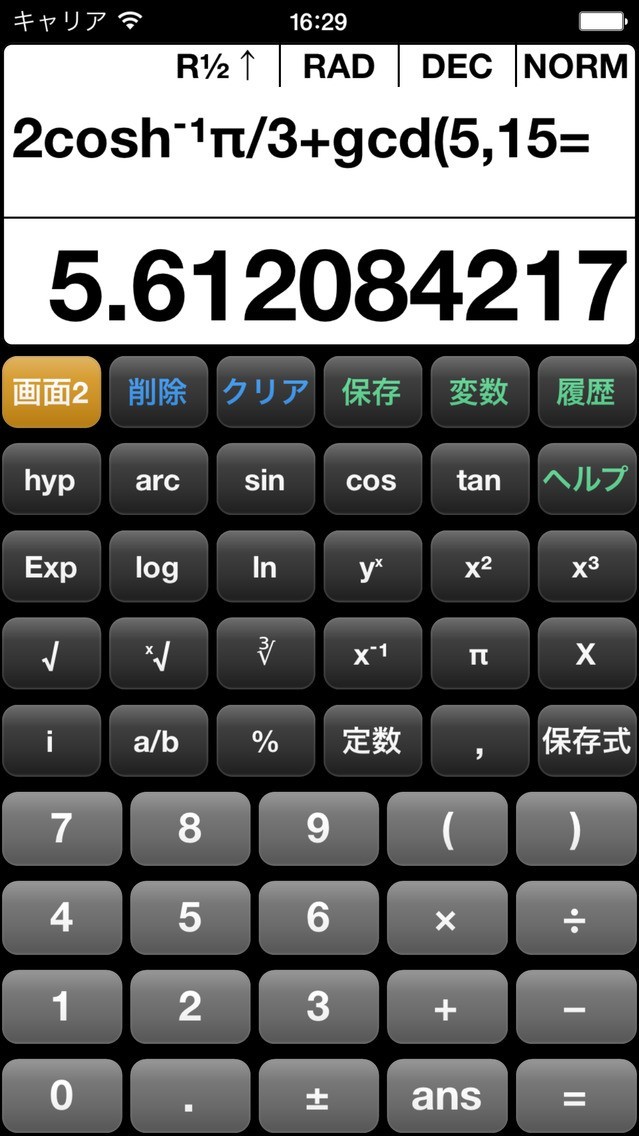Open ヘルプ help

coord(587,479)
